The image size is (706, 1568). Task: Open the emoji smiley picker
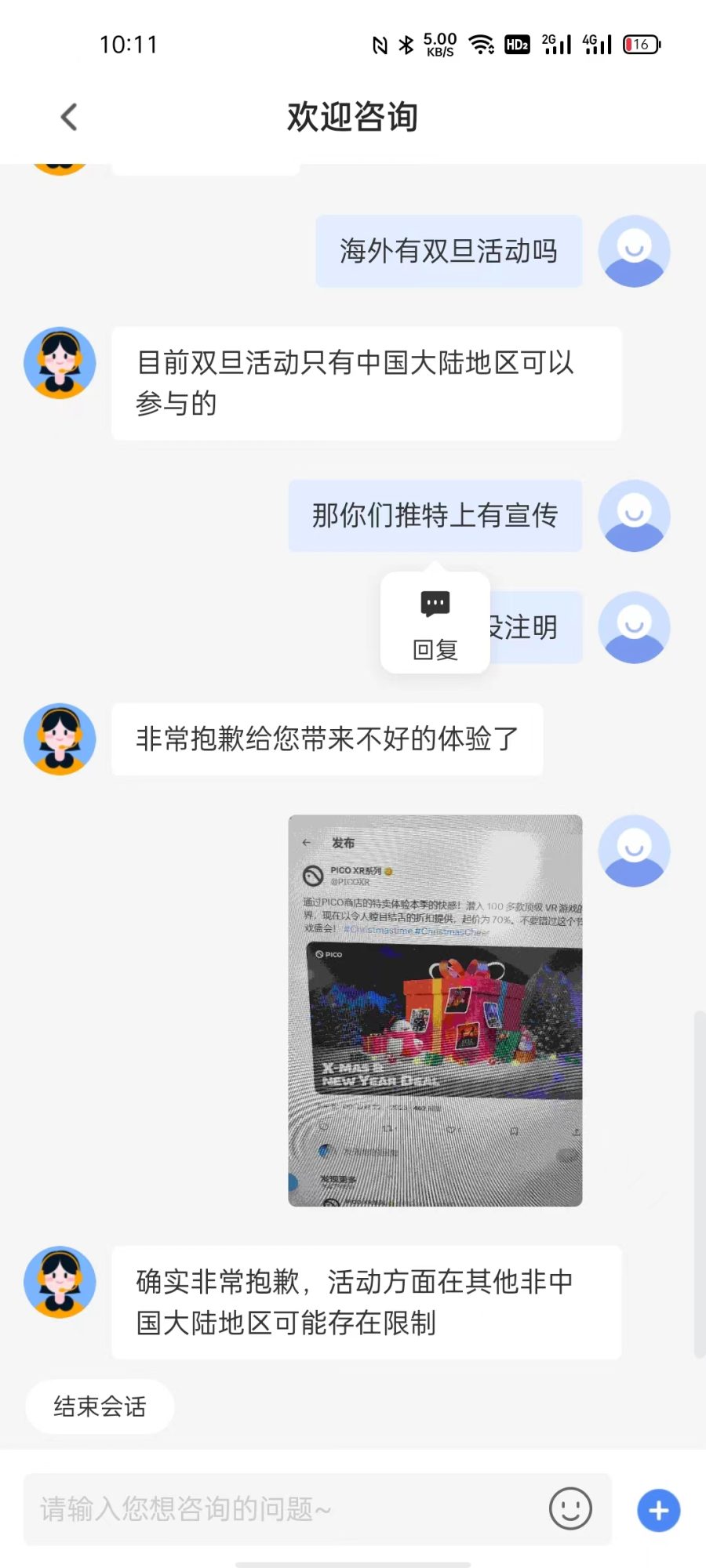(x=570, y=1509)
